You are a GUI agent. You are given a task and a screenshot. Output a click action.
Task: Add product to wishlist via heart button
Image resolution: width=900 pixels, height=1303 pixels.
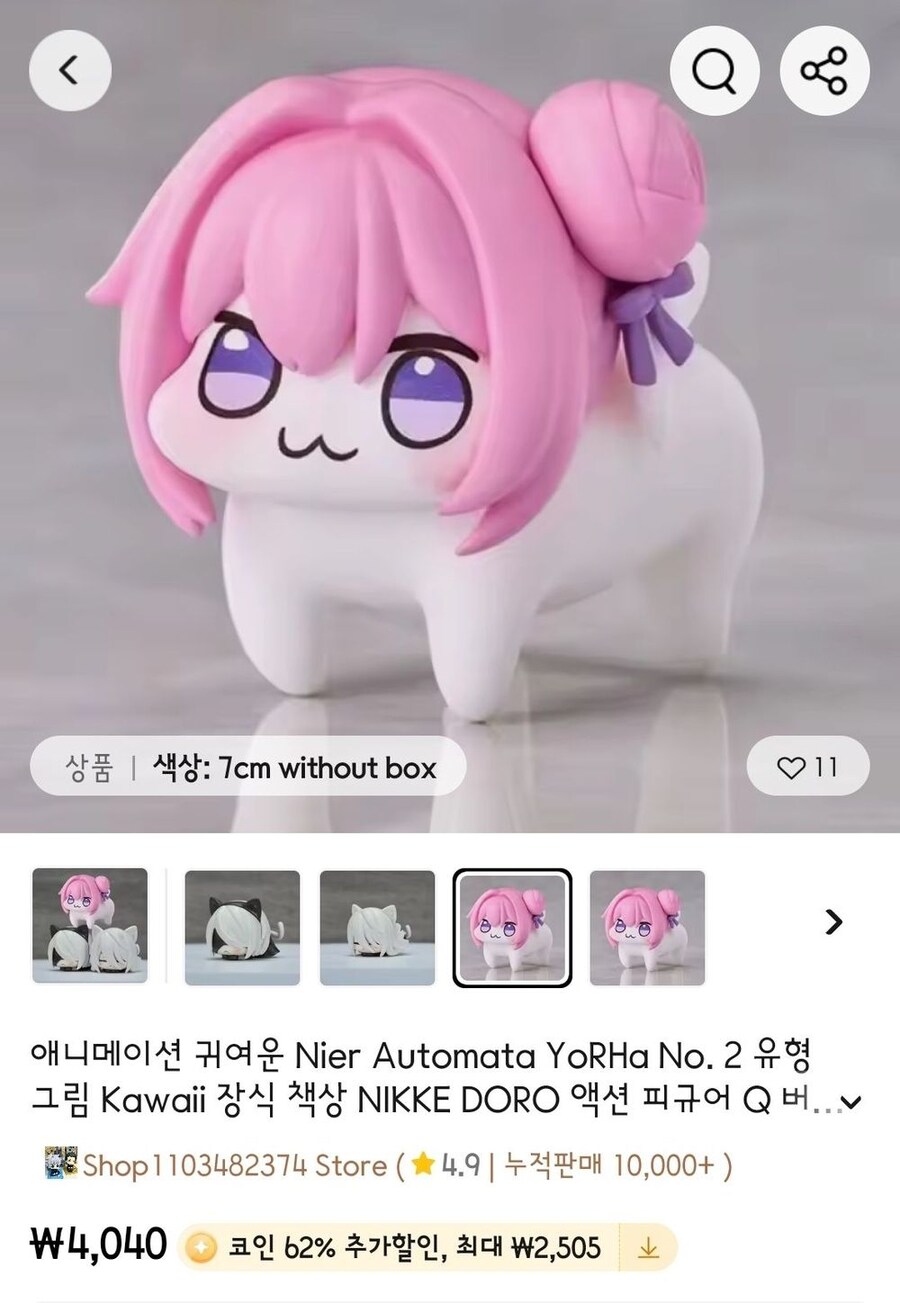[x=808, y=768]
